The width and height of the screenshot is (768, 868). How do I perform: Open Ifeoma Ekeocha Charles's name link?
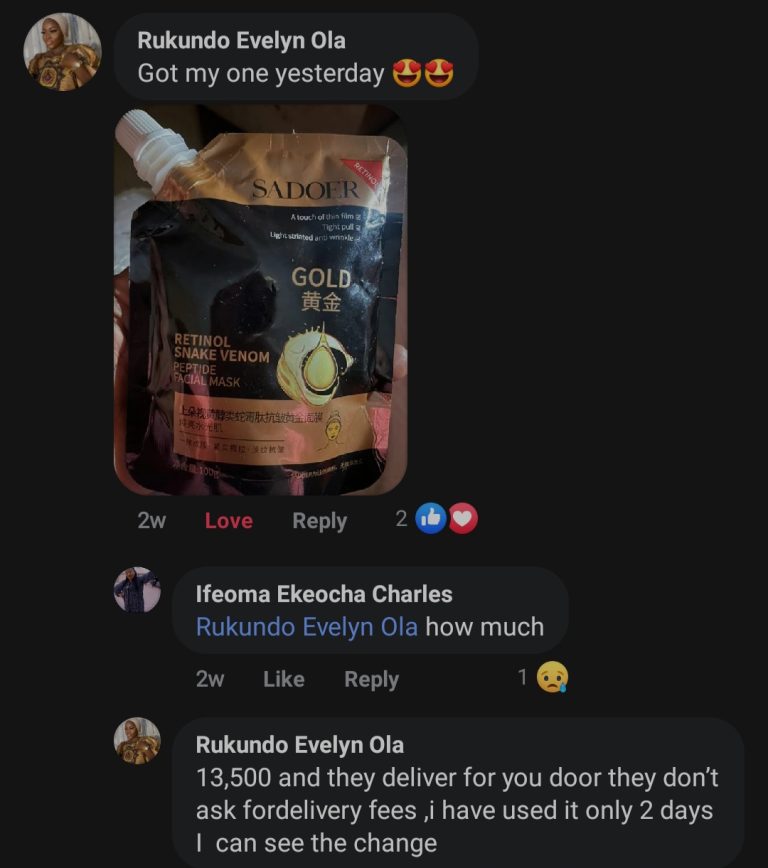[x=323, y=594]
